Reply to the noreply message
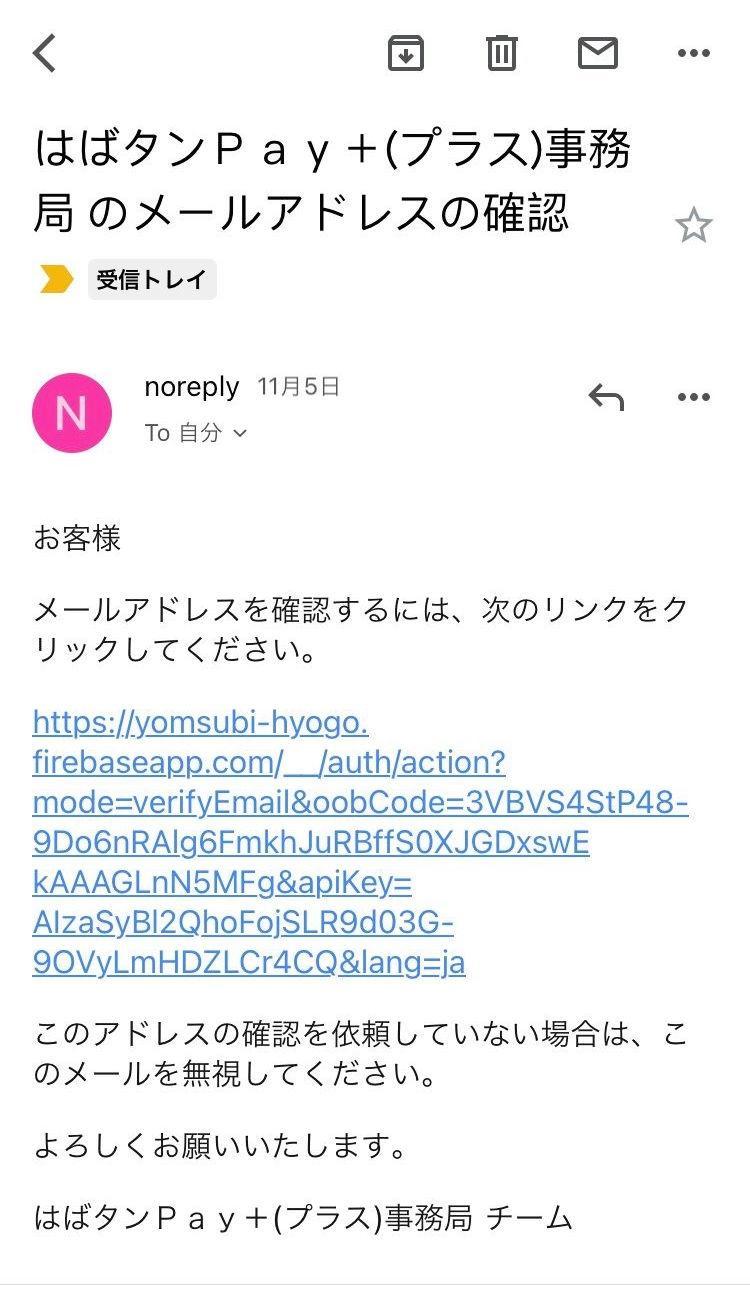750x1291 pixels. click(x=606, y=398)
